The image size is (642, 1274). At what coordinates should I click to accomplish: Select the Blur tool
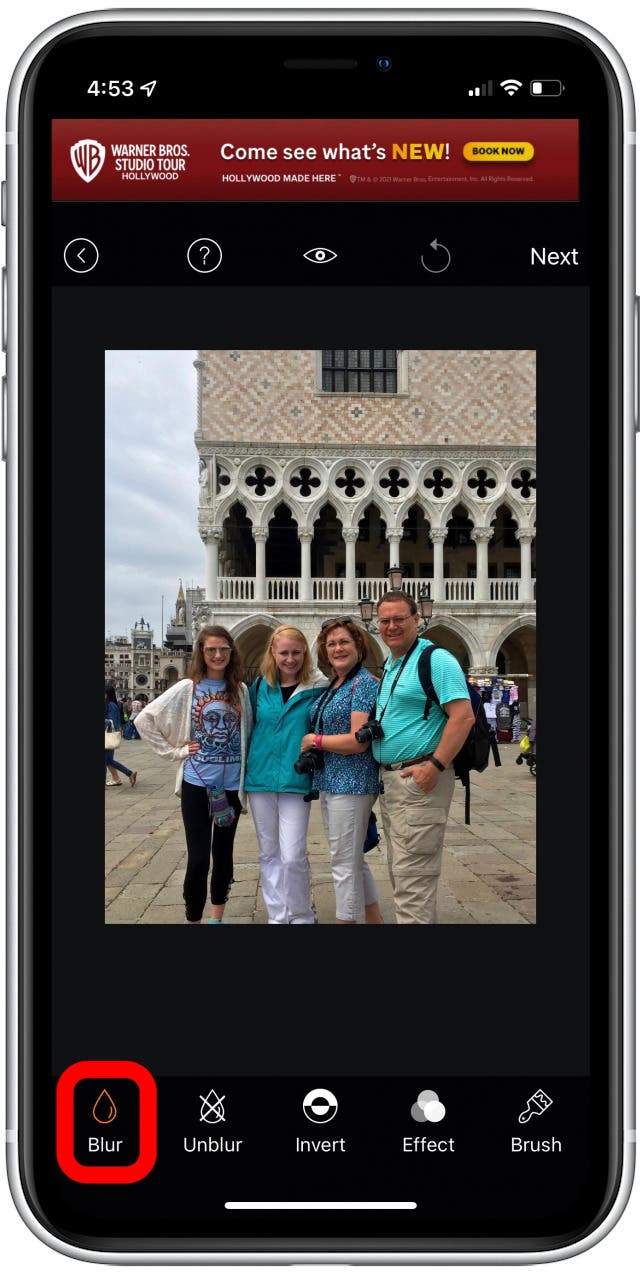[x=105, y=1121]
